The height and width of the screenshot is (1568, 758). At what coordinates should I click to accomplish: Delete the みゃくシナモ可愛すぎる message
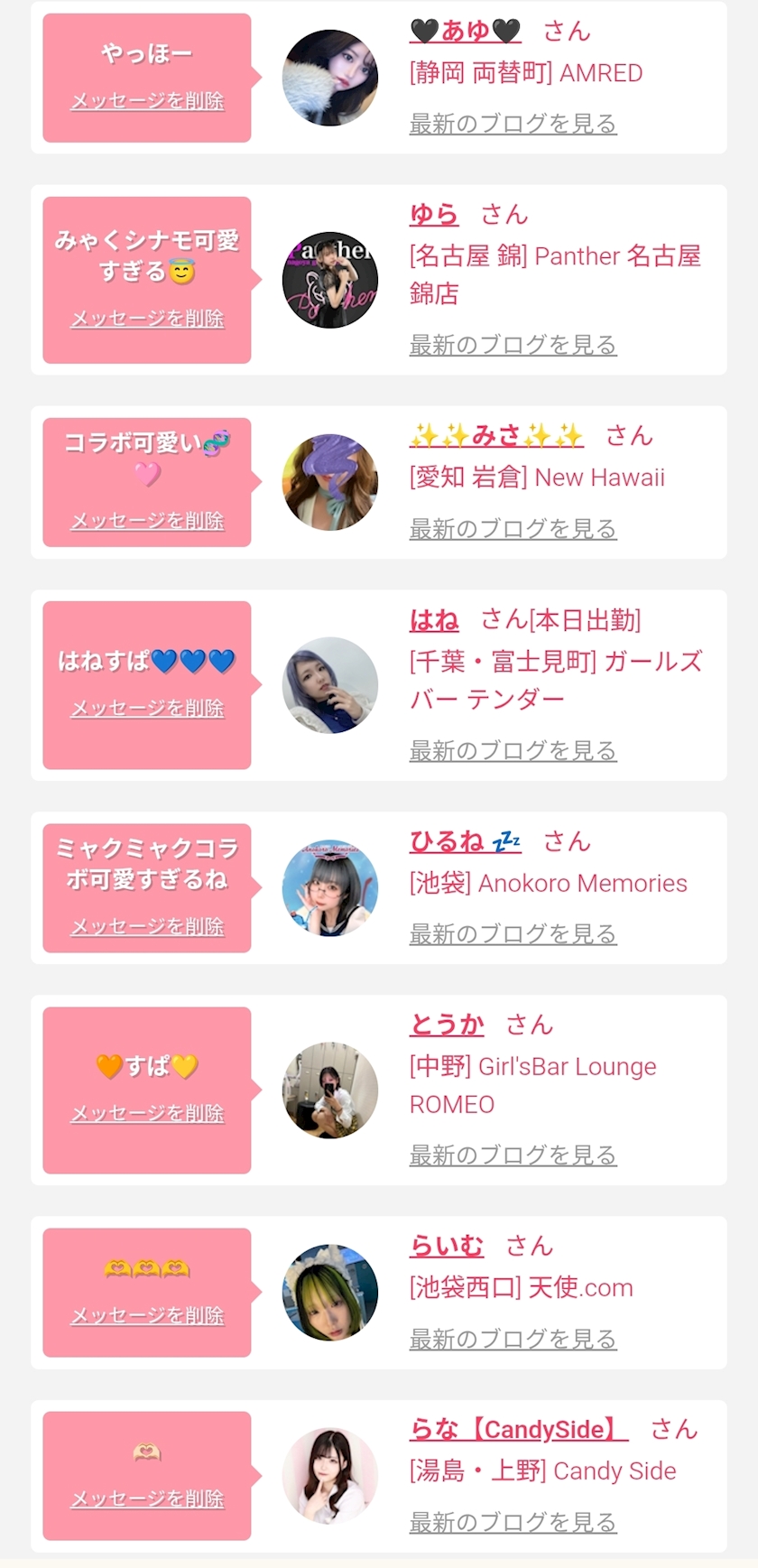click(x=147, y=319)
